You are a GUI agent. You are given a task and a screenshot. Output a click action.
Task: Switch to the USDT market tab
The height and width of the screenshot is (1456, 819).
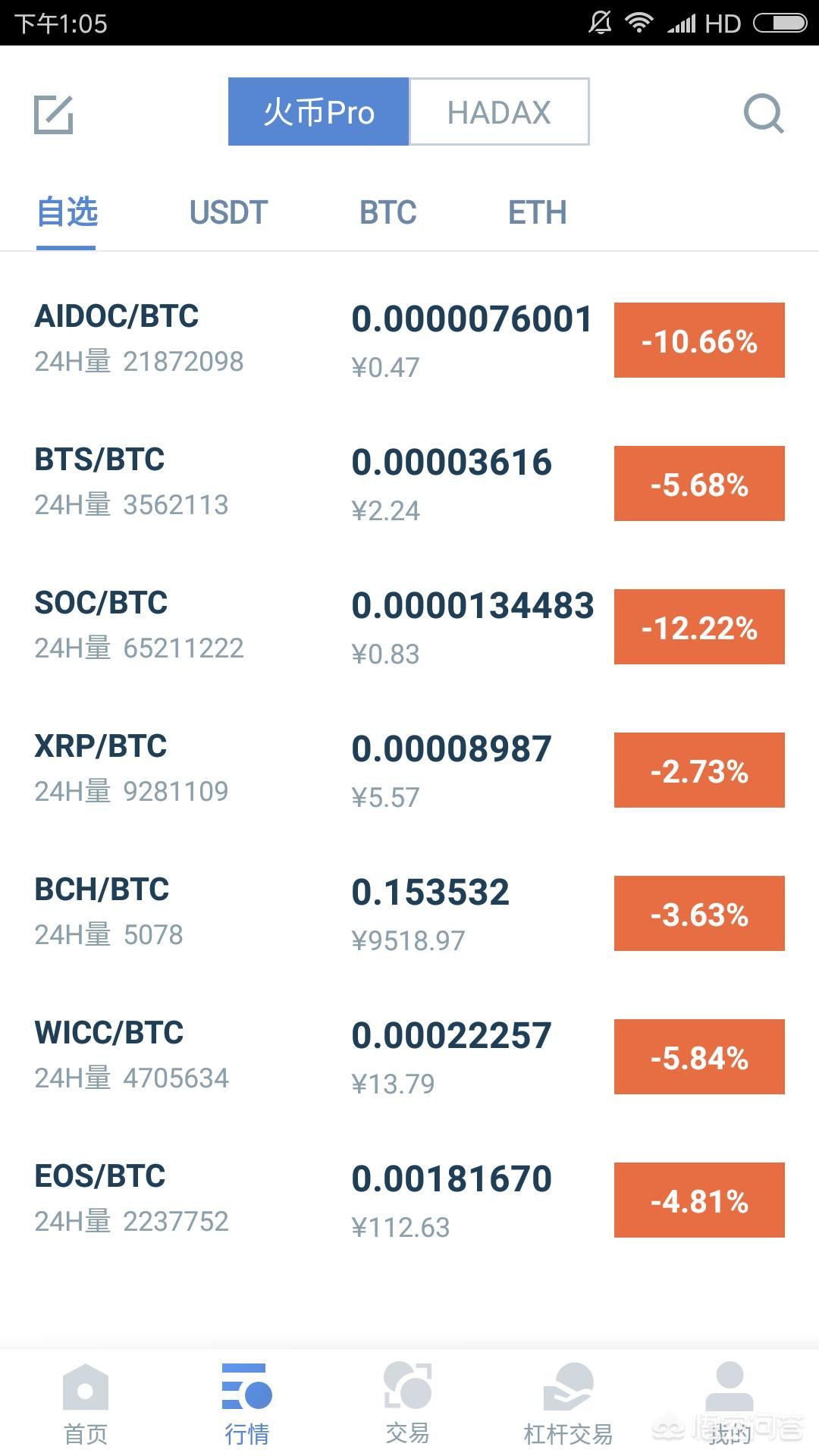click(x=228, y=212)
